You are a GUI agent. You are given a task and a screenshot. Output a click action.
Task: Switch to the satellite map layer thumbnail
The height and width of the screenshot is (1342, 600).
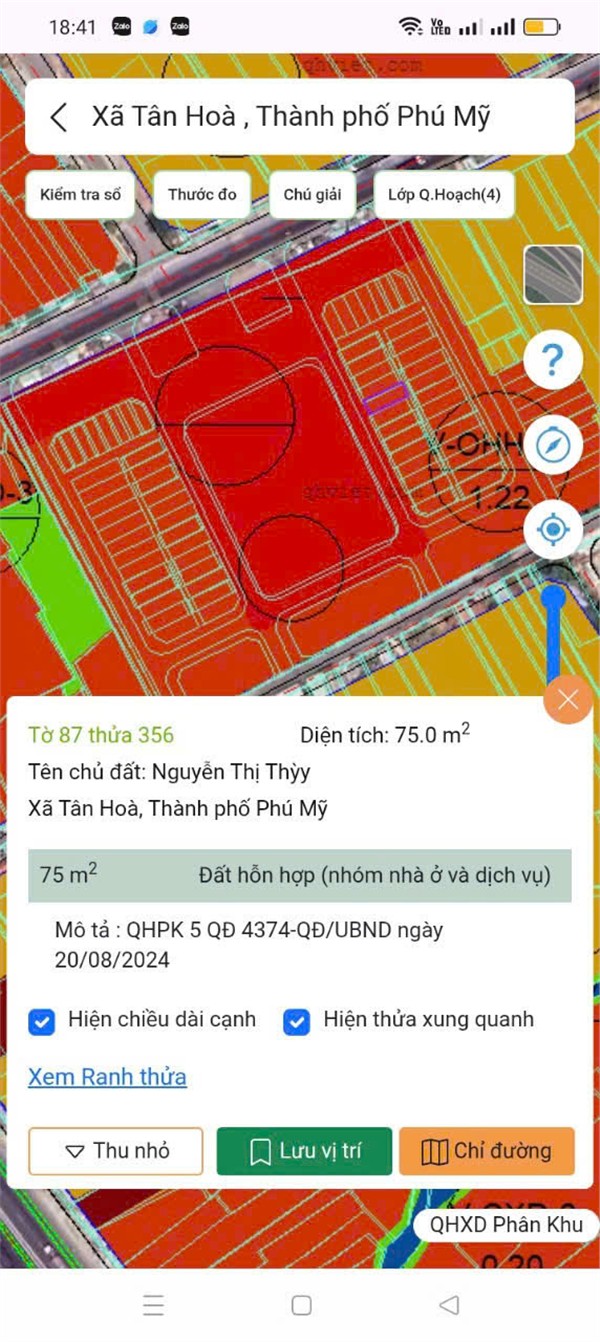[x=553, y=275]
